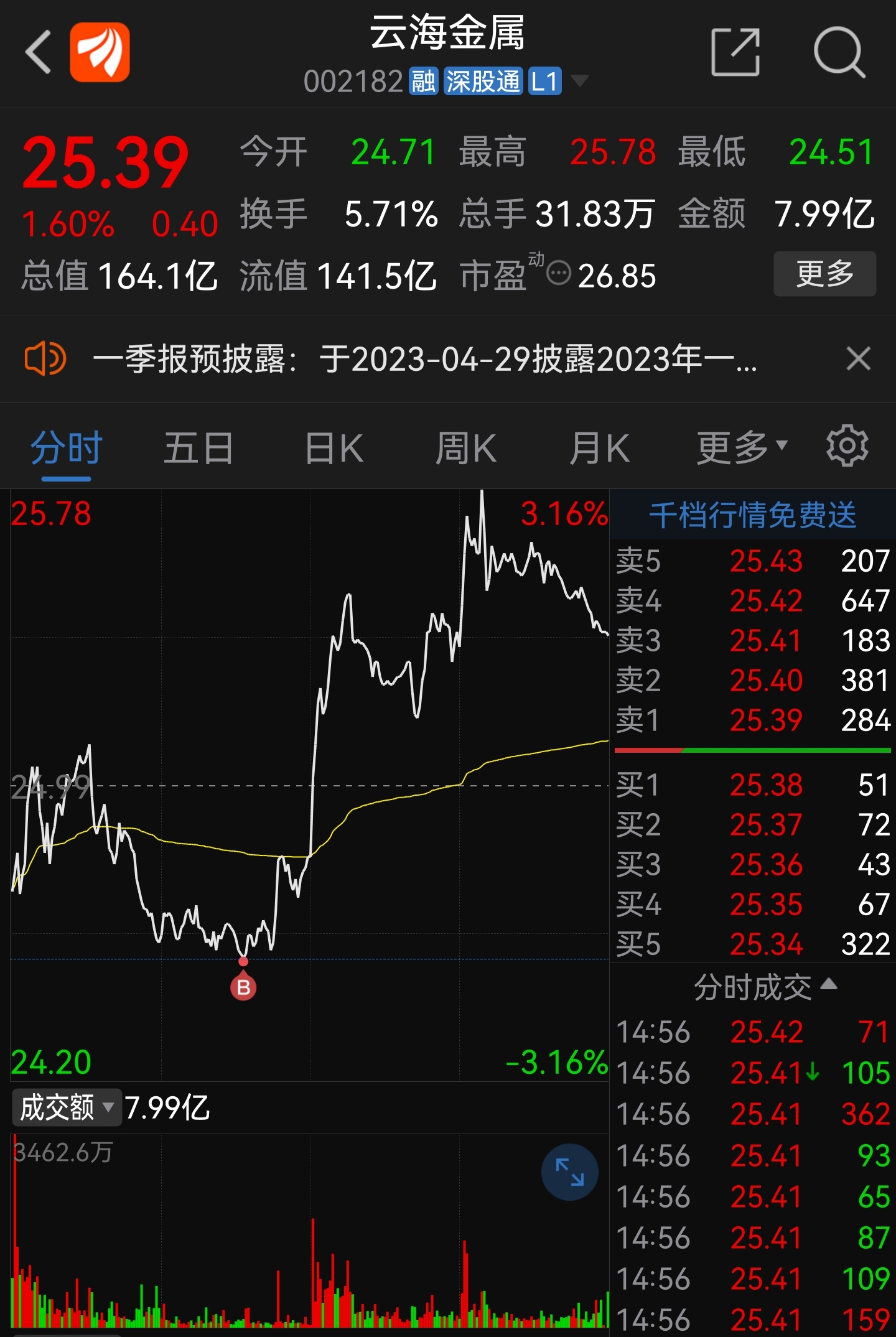Switch to the 日K daily chart tab

[334, 448]
